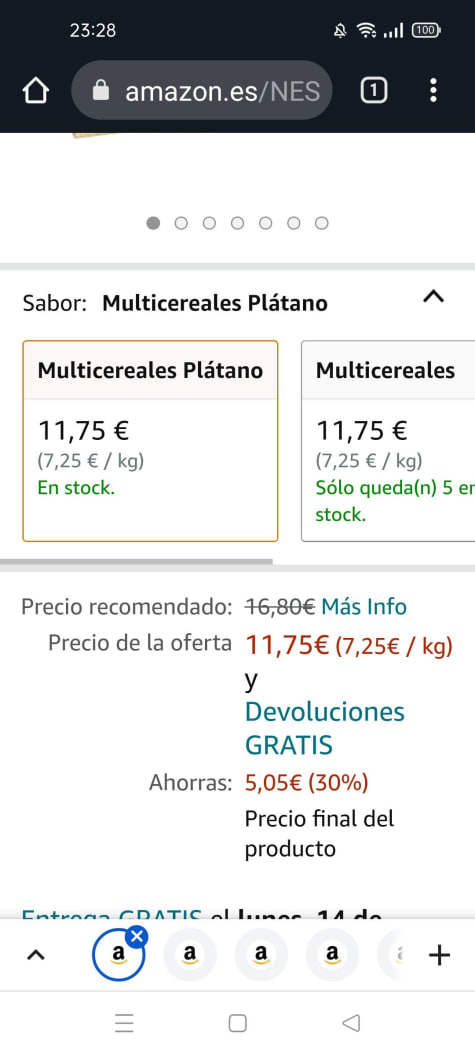The height and width of the screenshot is (1056, 475).
Task: Expand the tab group strip chevron
Action: (36, 954)
